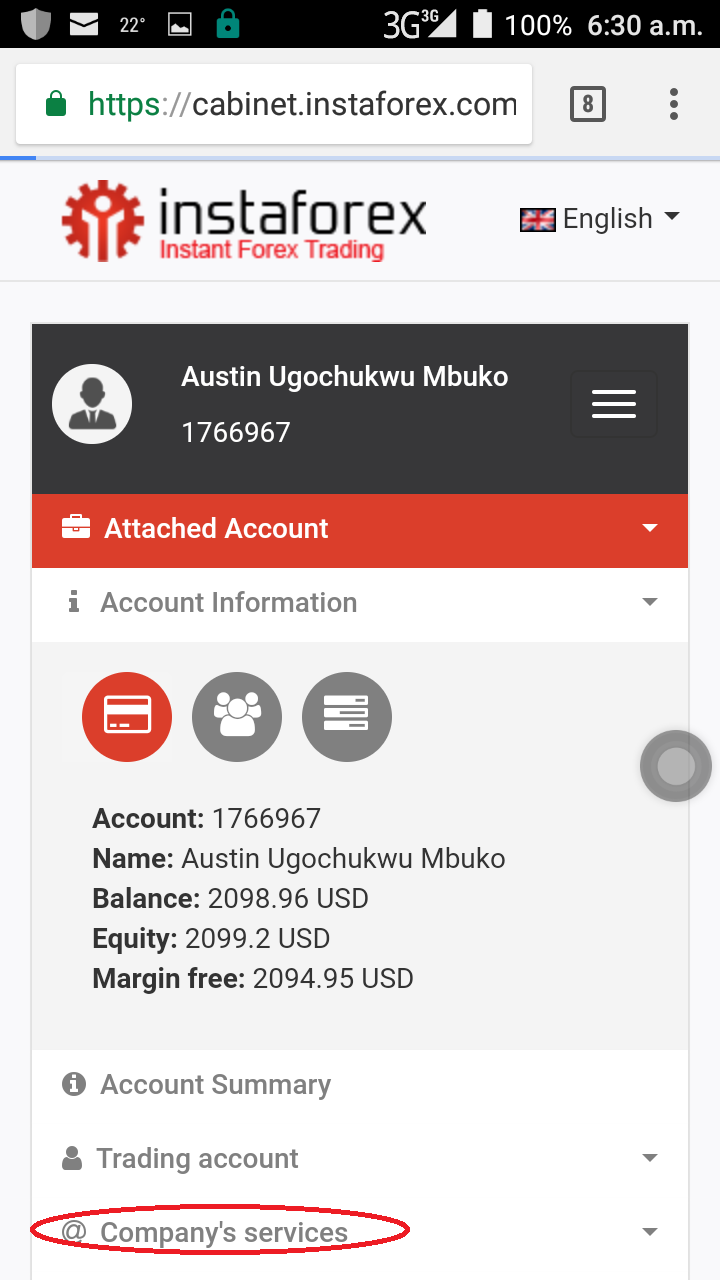The image size is (720, 1280).
Task: Expand the Trading account menu
Action: click(x=360, y=1159)
